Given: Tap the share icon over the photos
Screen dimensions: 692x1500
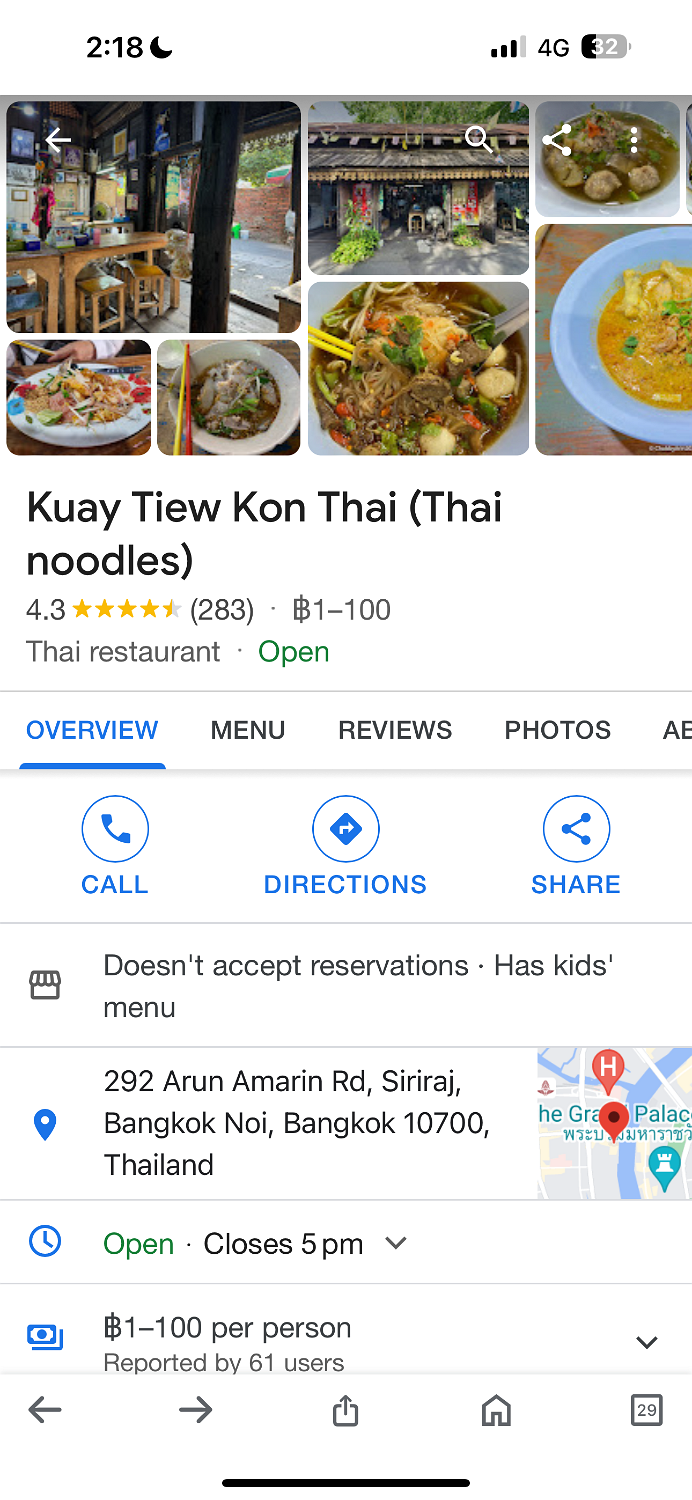Looking at the screenshot, I should (x=557, y=140).
